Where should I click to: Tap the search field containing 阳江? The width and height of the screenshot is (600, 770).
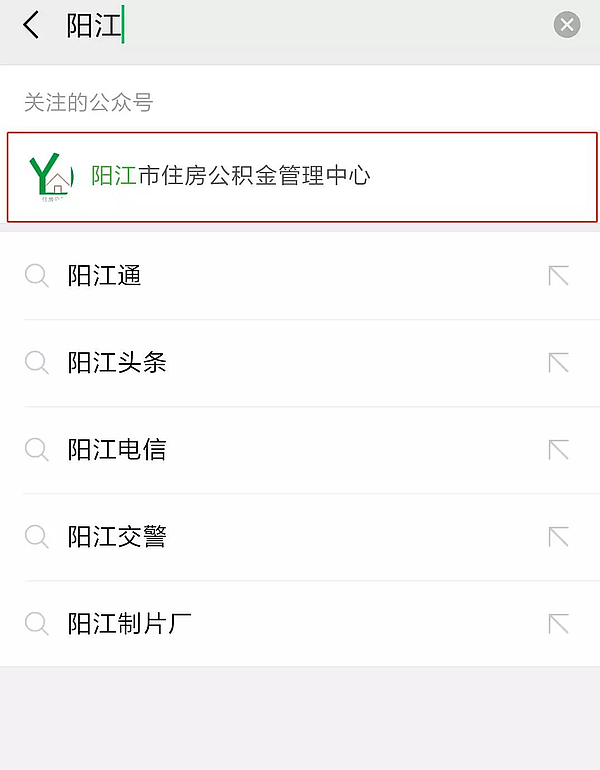pos(300,25)
